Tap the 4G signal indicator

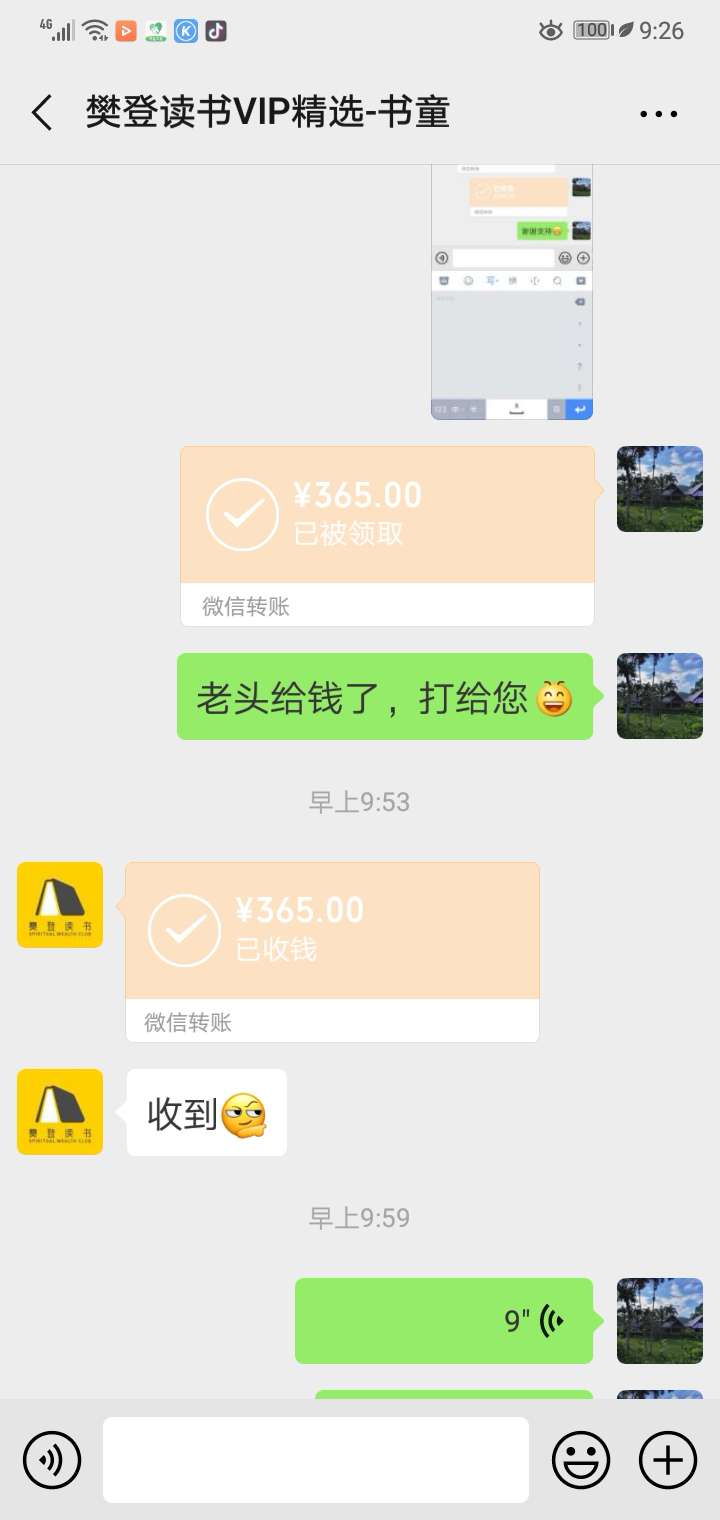coord(55,27)
